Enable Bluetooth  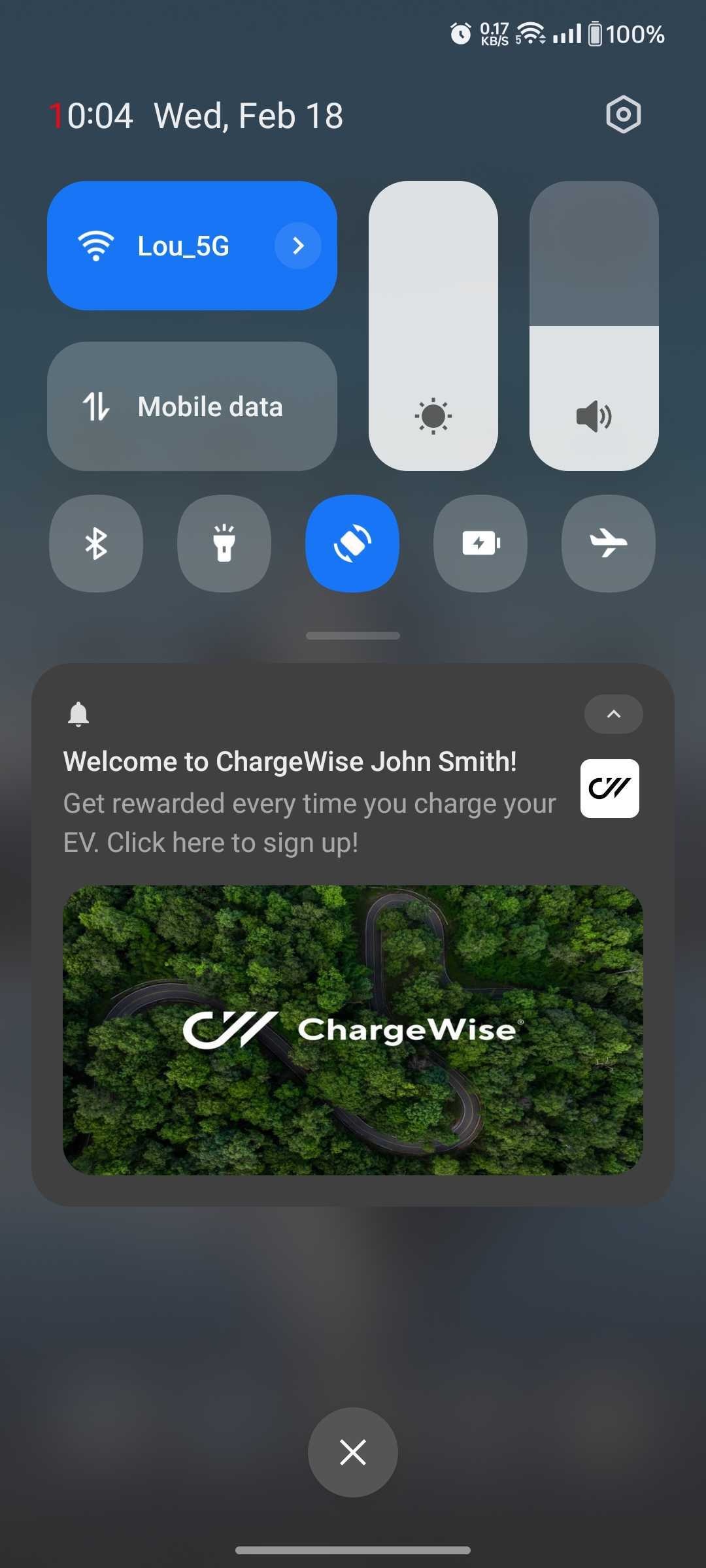(96, 544)
